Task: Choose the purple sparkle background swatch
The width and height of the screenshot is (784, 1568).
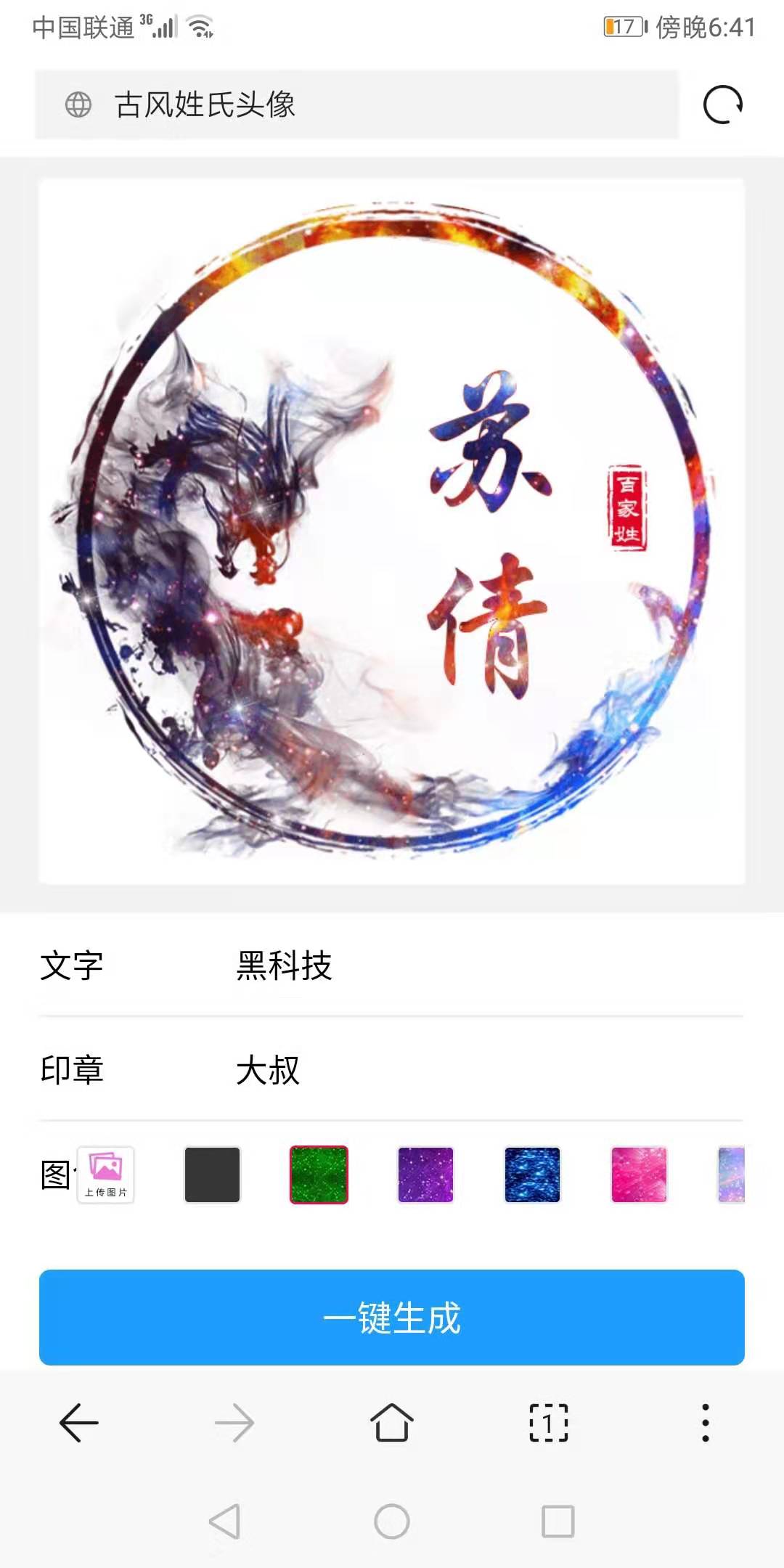Action: tap(425, 1175)
